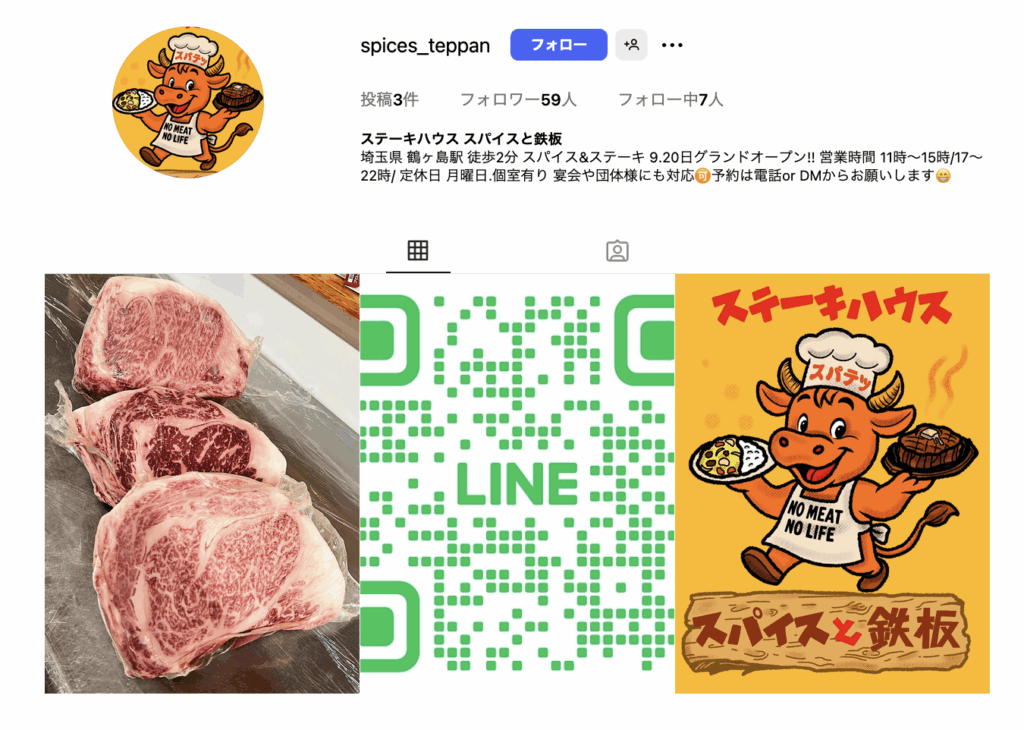
Task: Open similar account suggestions icon
Action: [x=631, y=45]
